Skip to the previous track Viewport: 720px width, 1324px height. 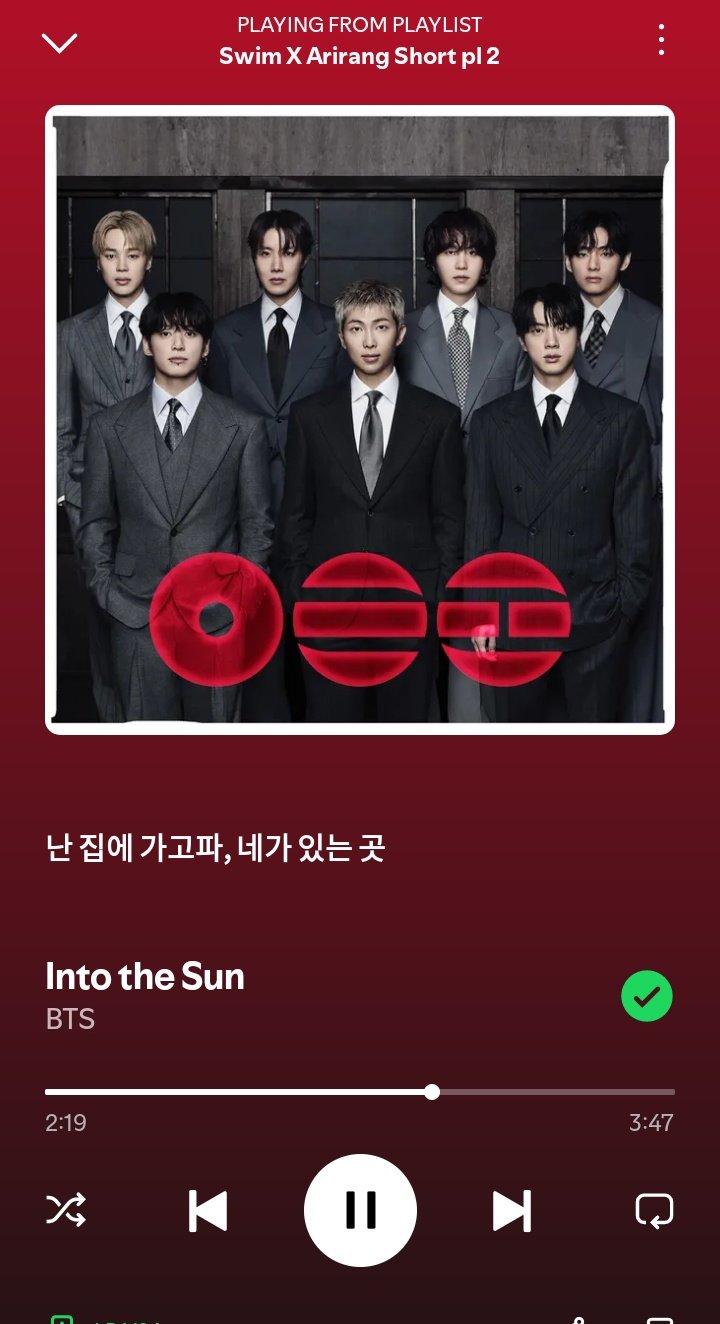[x=208, y=1211]
